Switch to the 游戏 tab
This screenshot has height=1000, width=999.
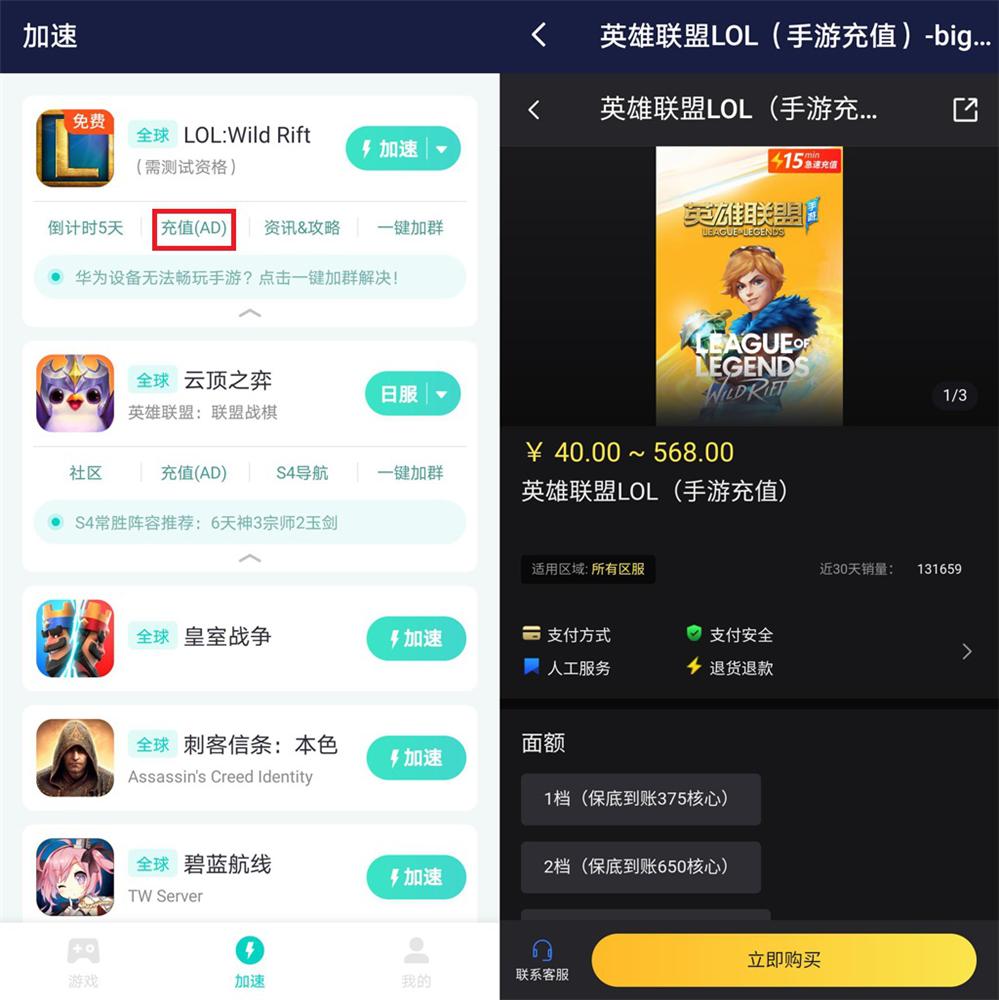(x=83, y=962)
